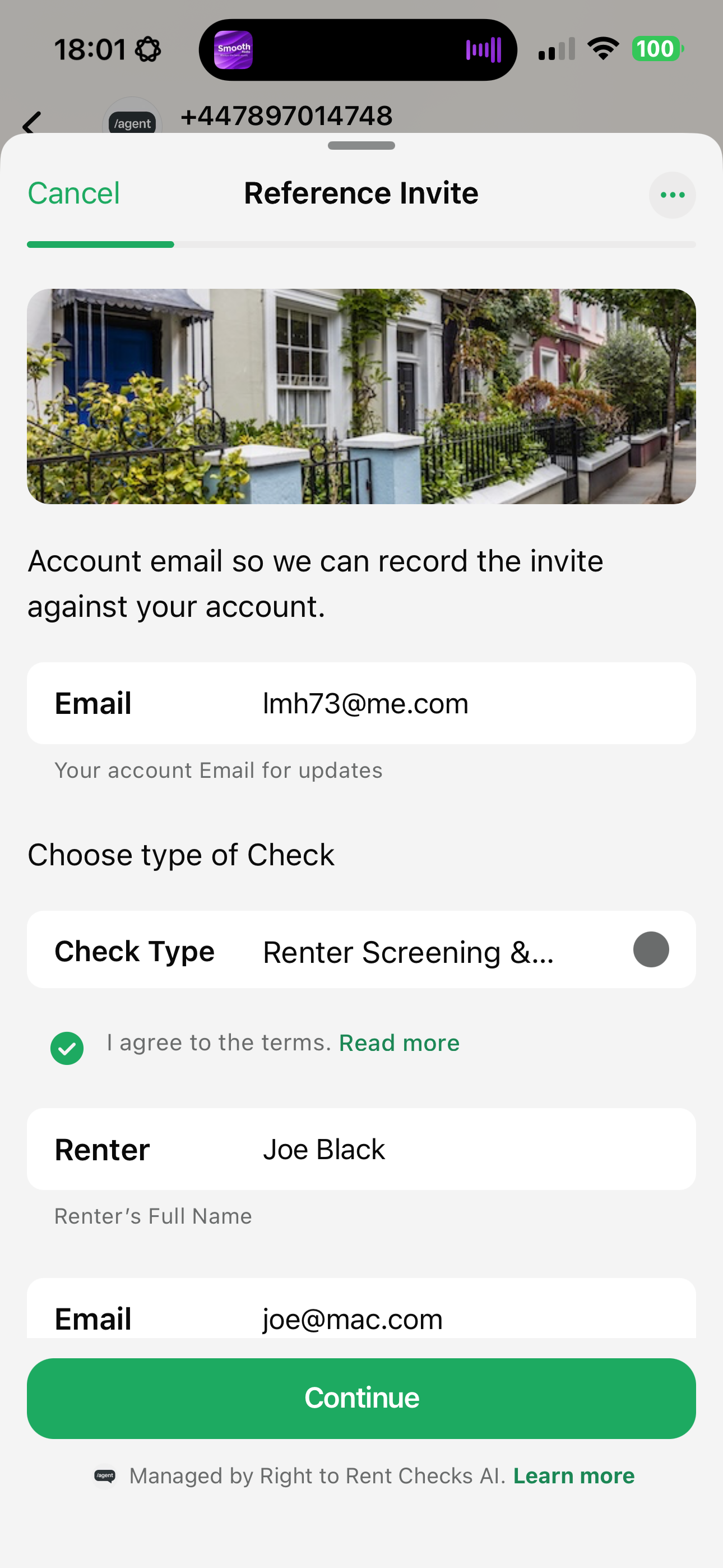Viewport: 723px width, 1568px height.
Task: Uncheck the I agree to the terms checkbox
Action: tap(67, 1043)
